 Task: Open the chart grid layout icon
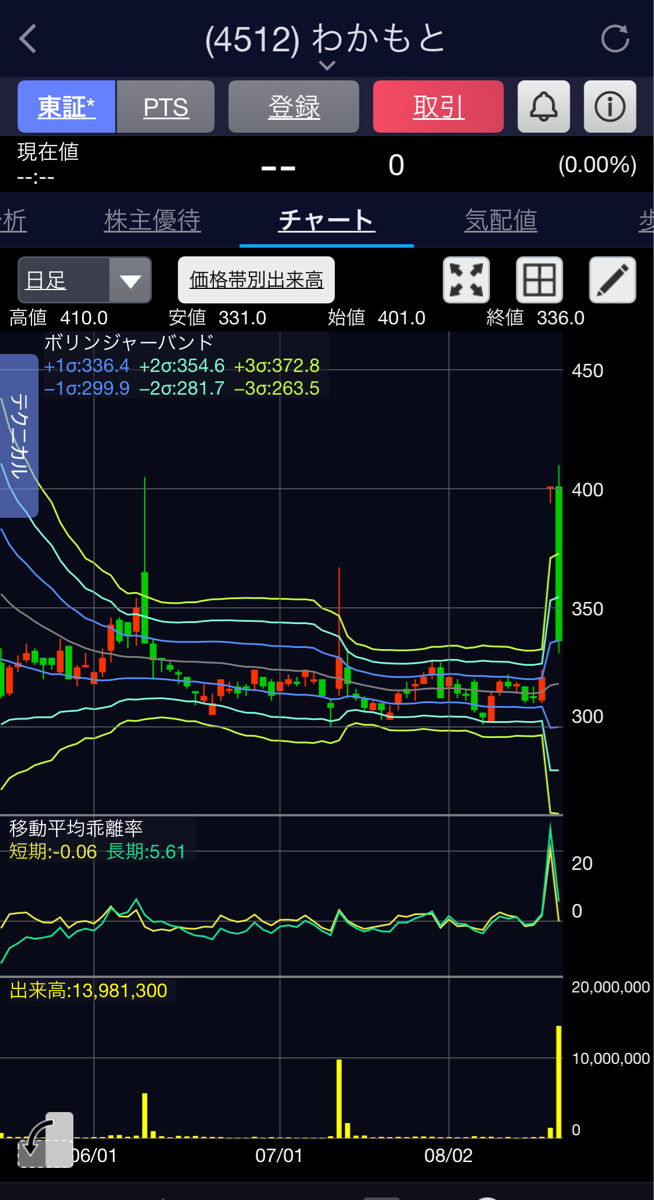539,280
